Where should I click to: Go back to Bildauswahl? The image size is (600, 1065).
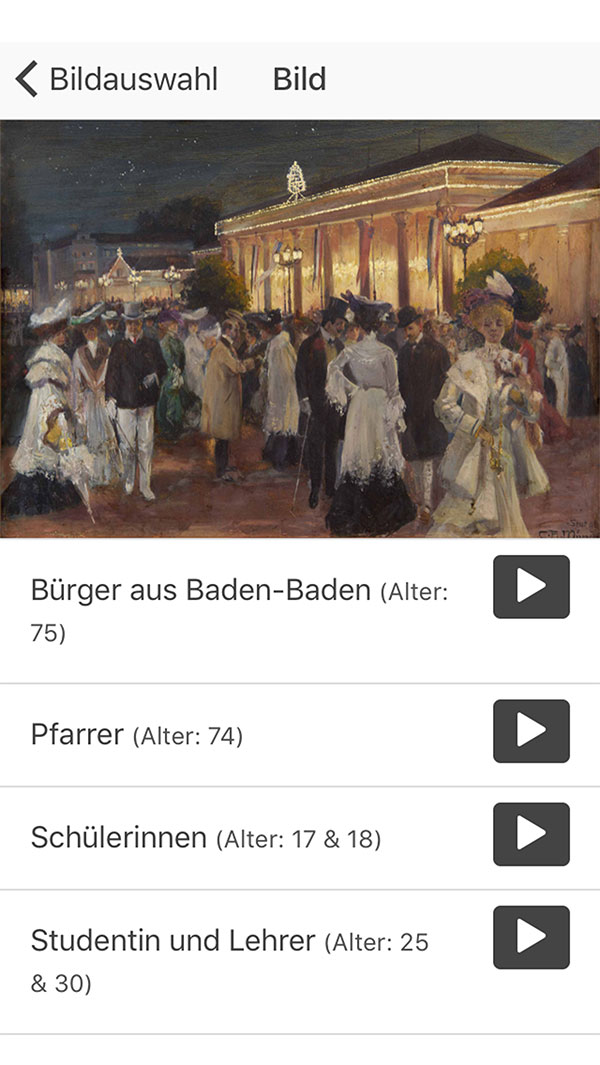point(115,79)
